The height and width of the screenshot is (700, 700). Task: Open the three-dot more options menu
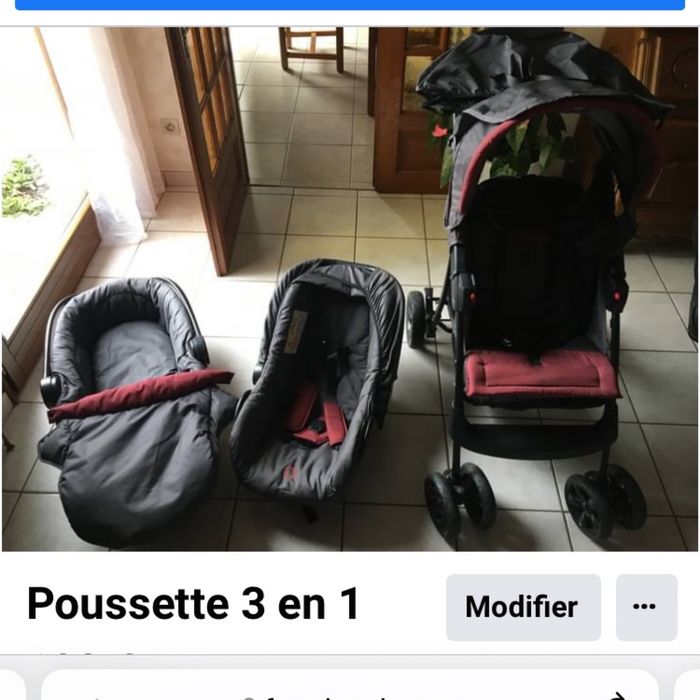646,607
